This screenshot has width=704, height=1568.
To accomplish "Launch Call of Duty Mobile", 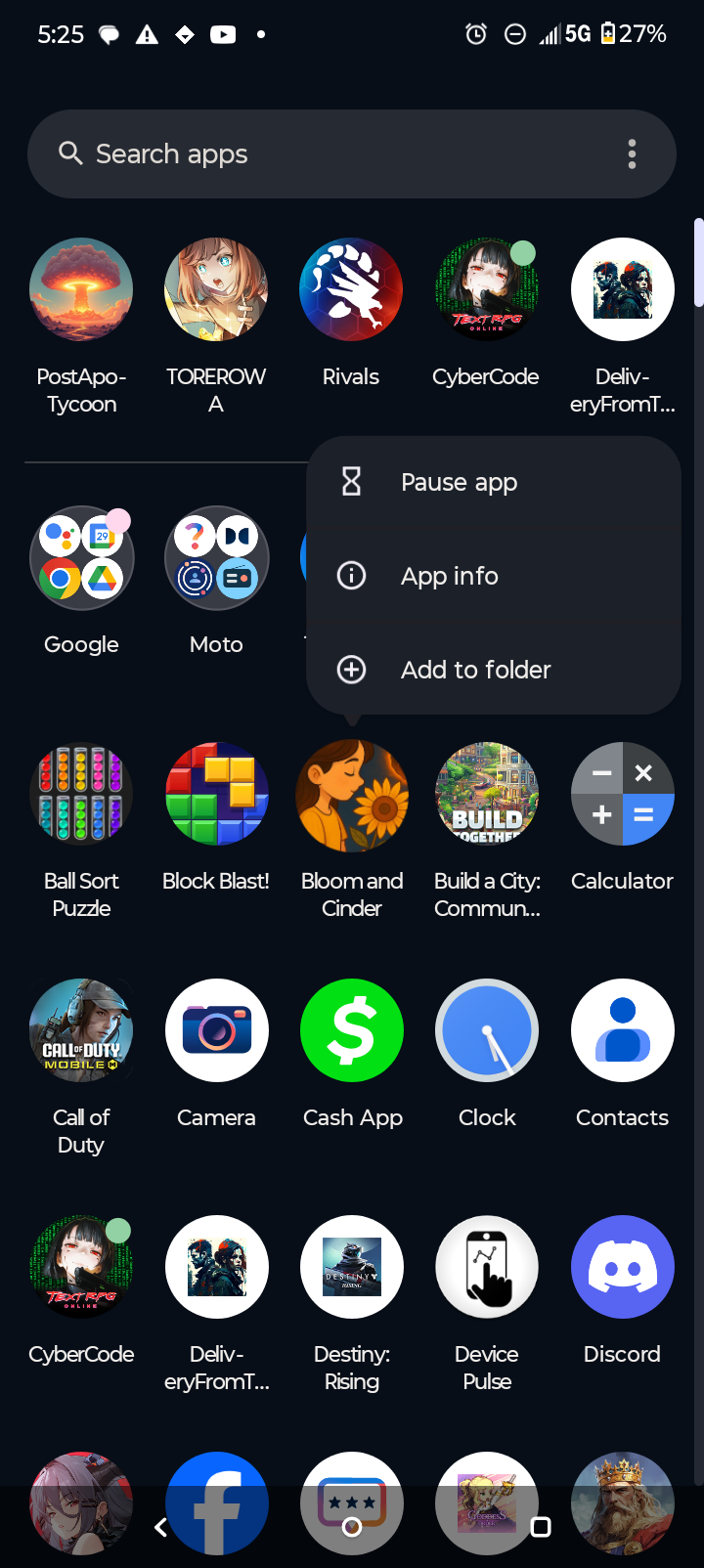I will tap(81, 1031).
